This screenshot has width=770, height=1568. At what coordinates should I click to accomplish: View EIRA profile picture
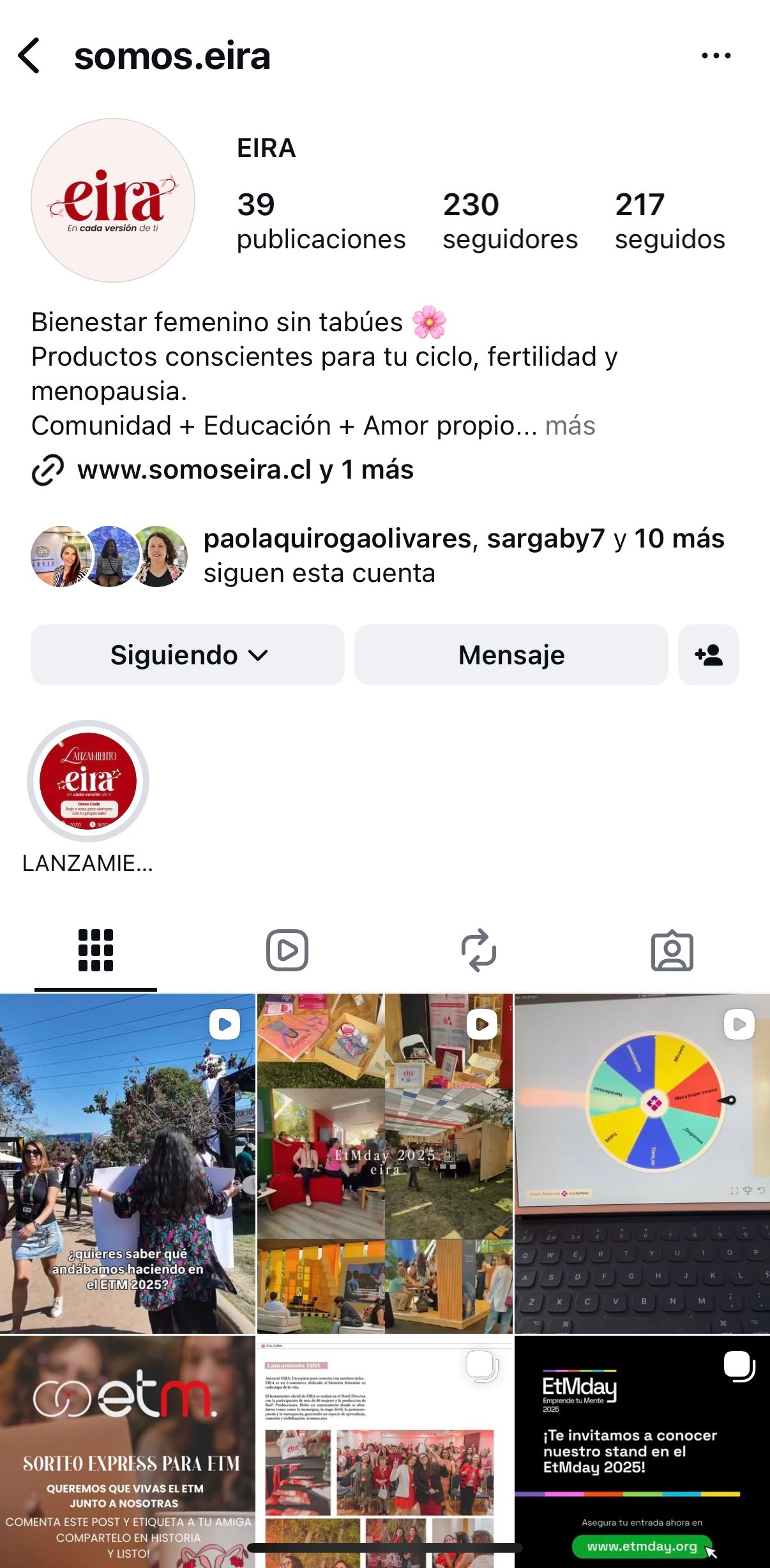(113, 200)
